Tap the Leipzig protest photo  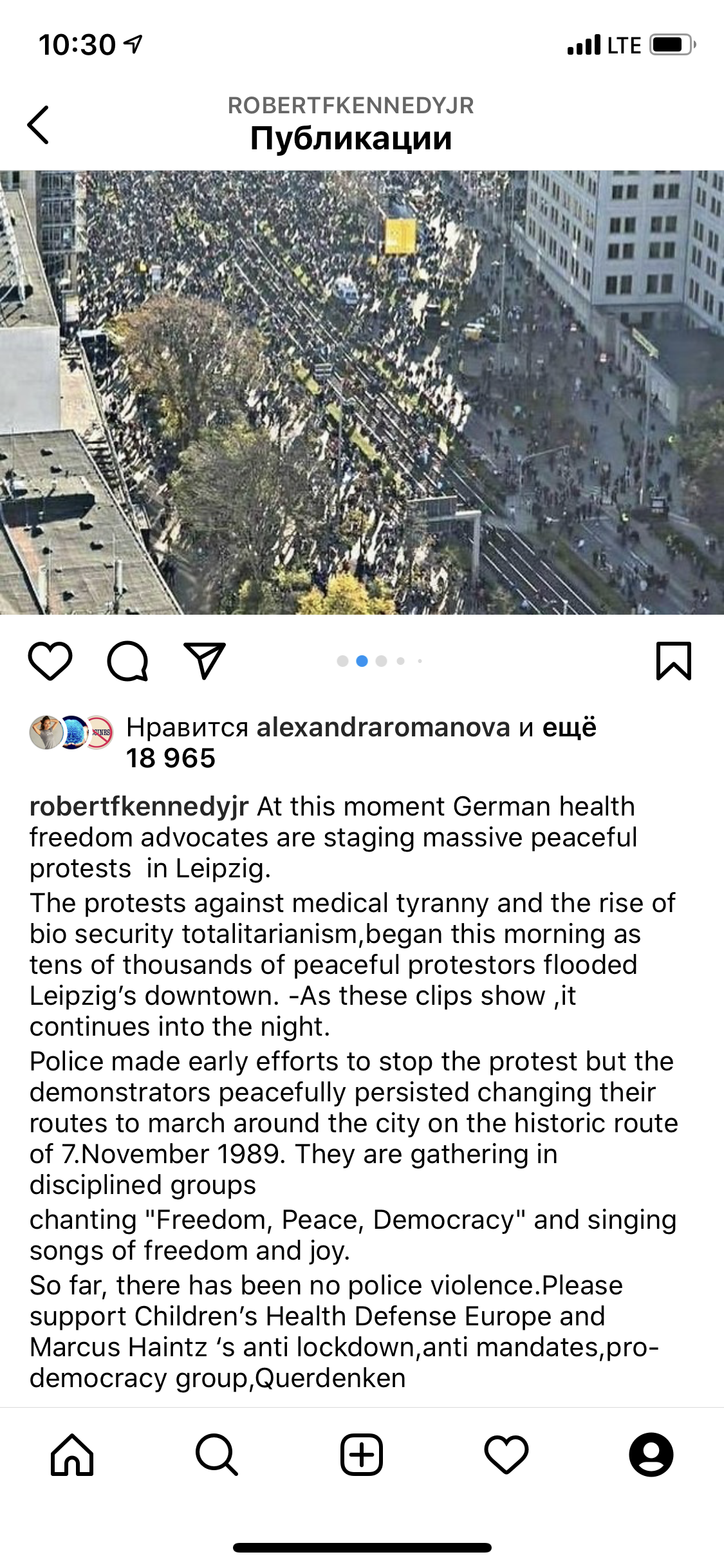362,393
